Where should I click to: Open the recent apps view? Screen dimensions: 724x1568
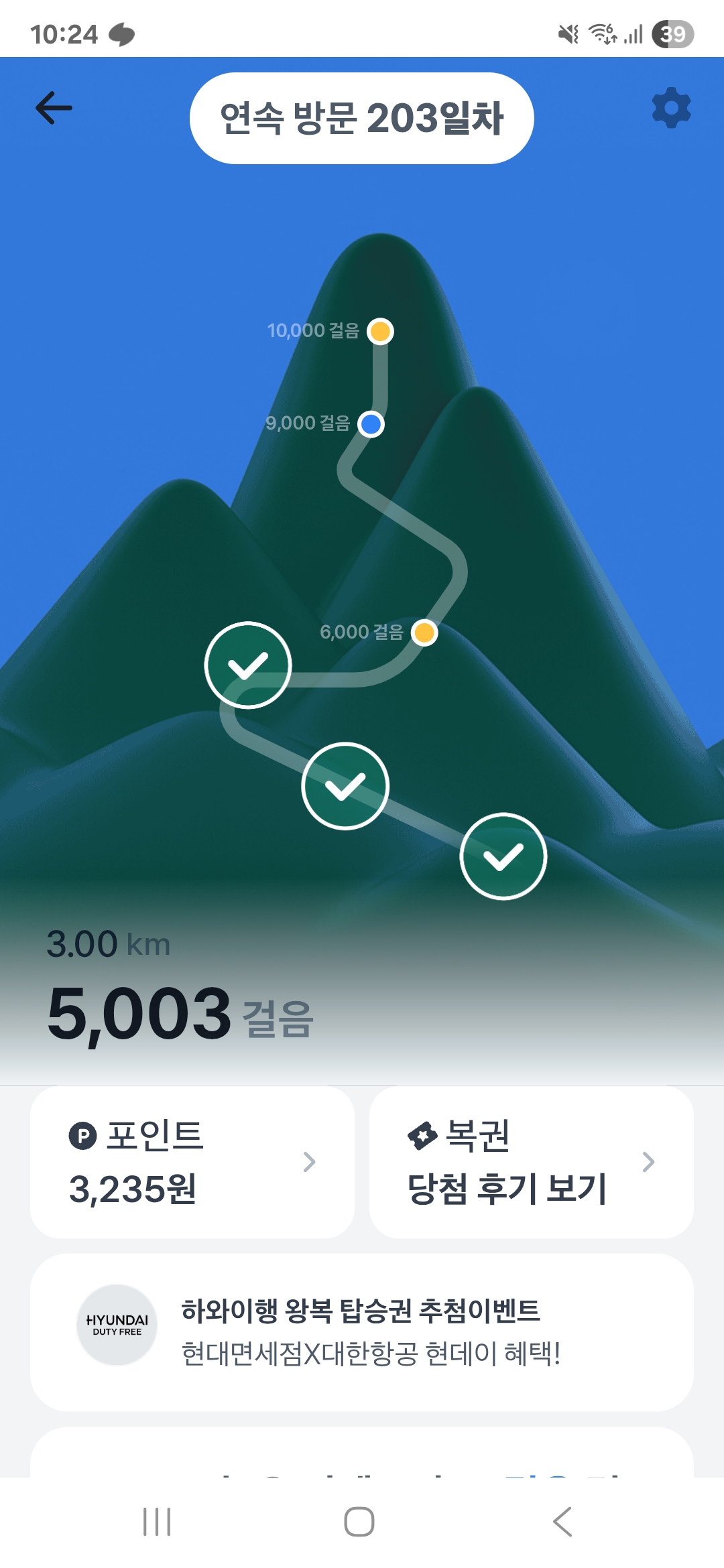coord(157,1521)
